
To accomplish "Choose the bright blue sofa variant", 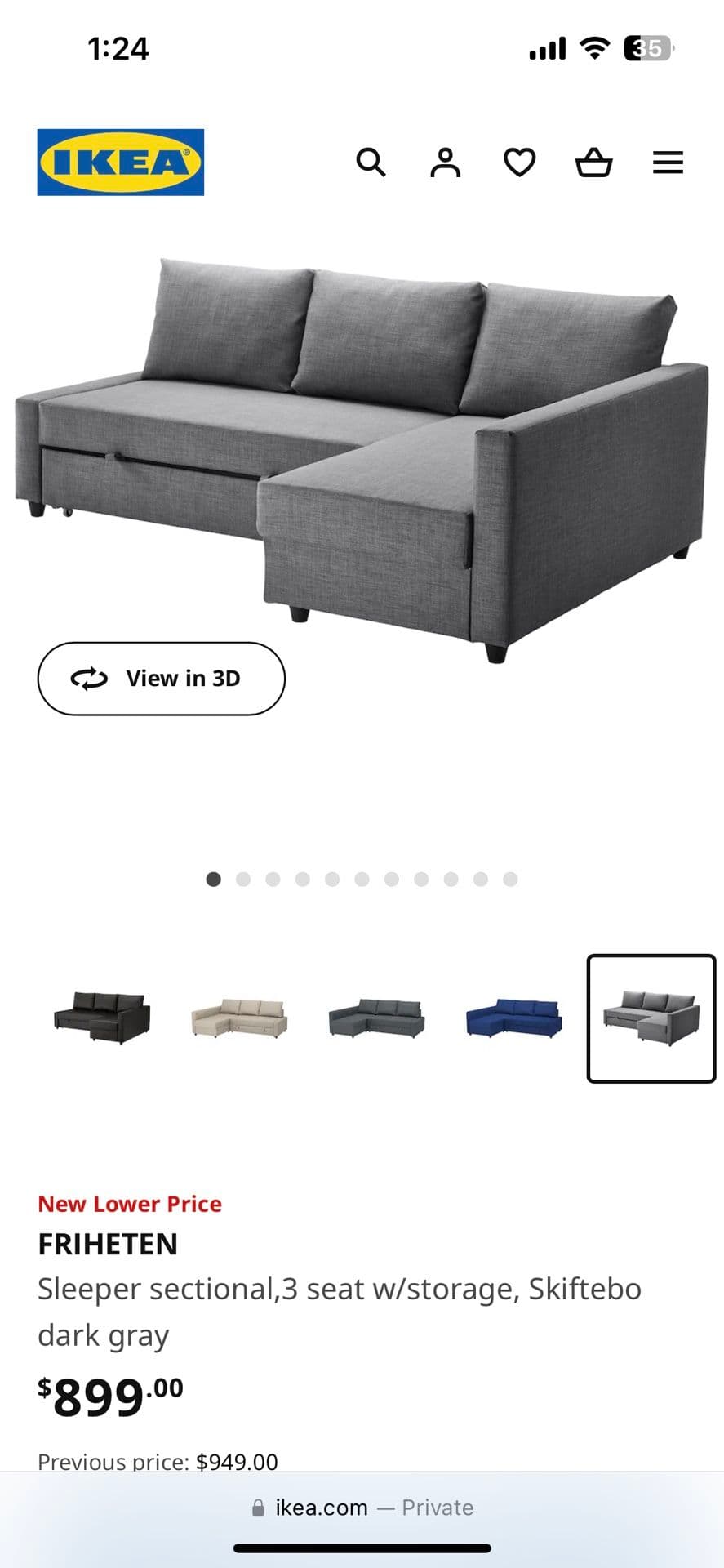I will (x=513, y=1018).
